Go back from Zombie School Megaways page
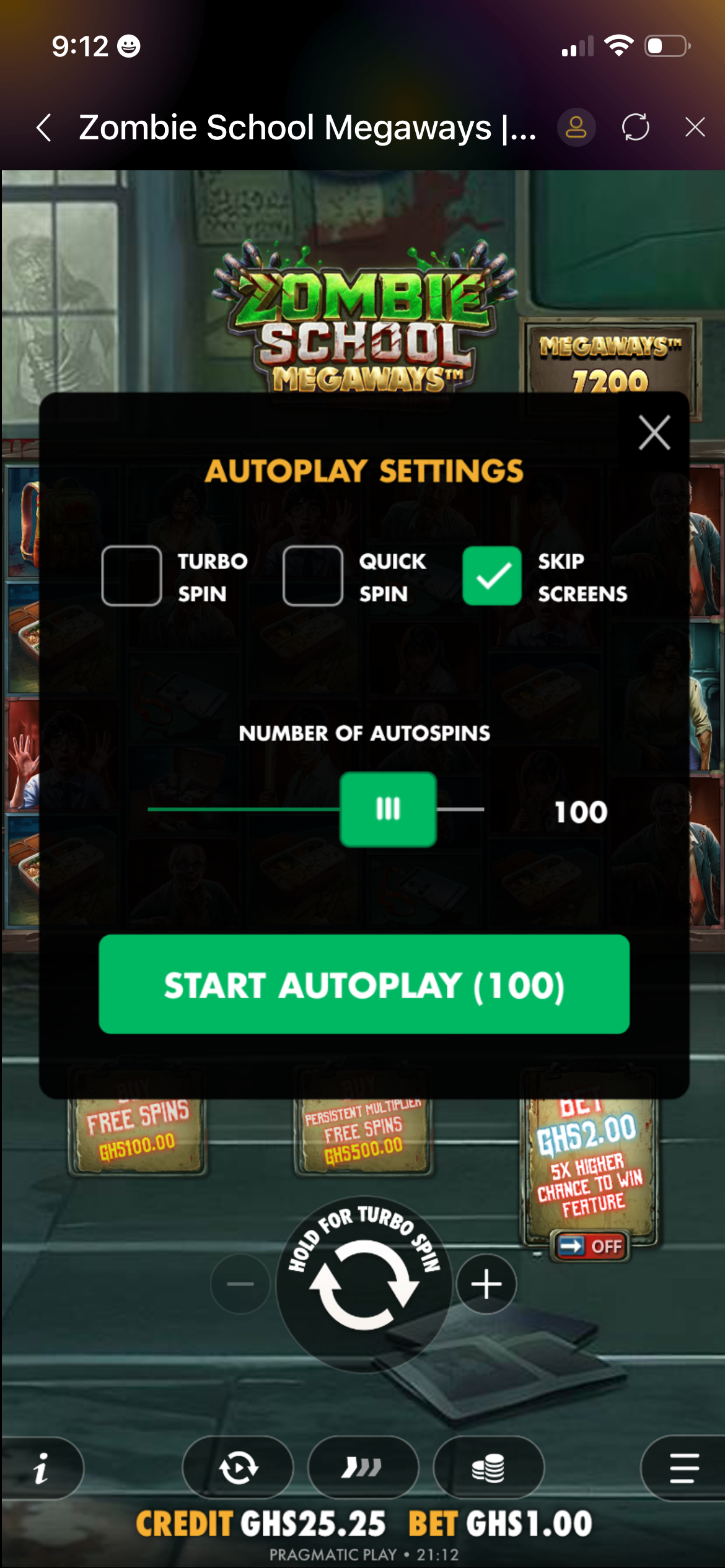Image resolution: width=725 pixels, height=1568 pixels. pyautogui.click(x=44, y=128)
